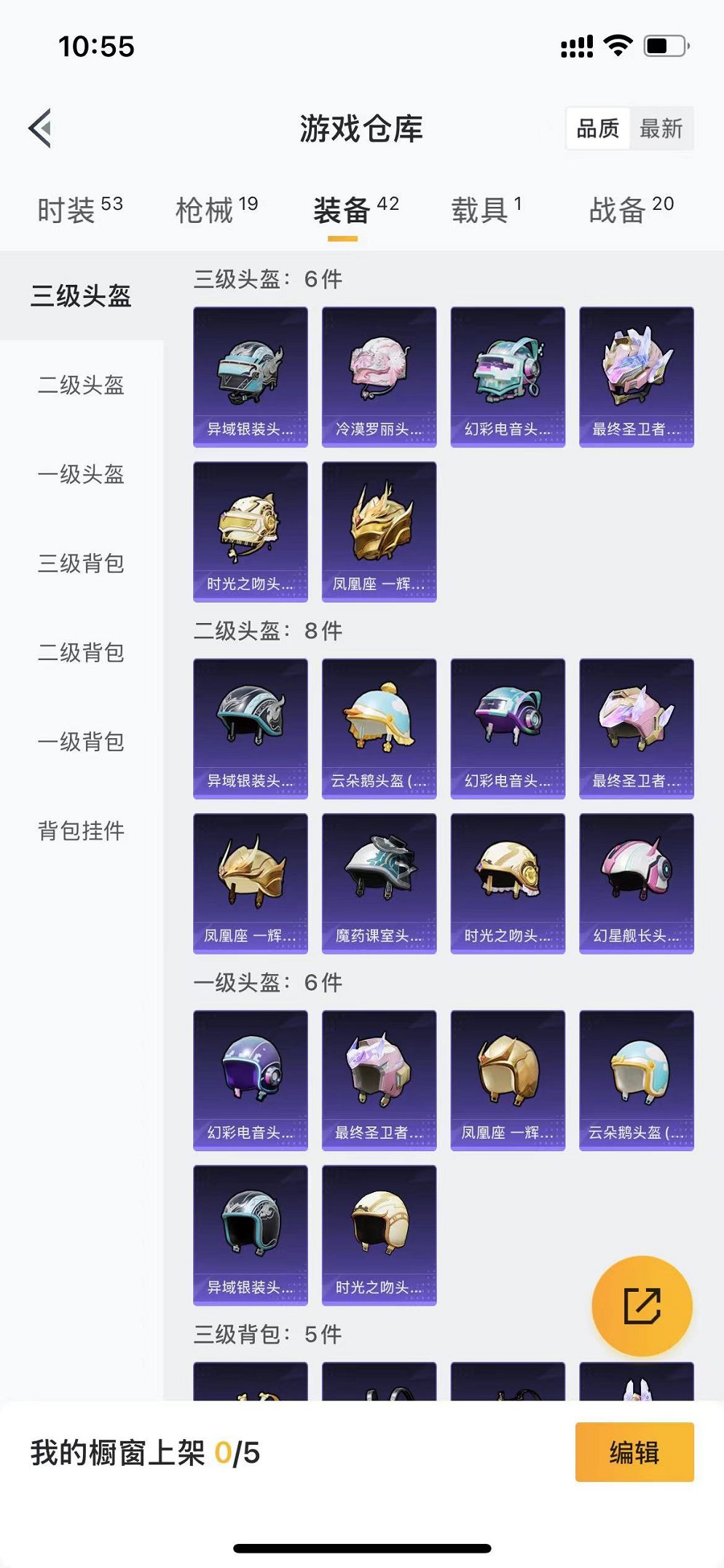This screenshot has width=724, height=1568.
Task: Switch to the 载具 tab
Action: pyautogui.click(x=486, y=210)
